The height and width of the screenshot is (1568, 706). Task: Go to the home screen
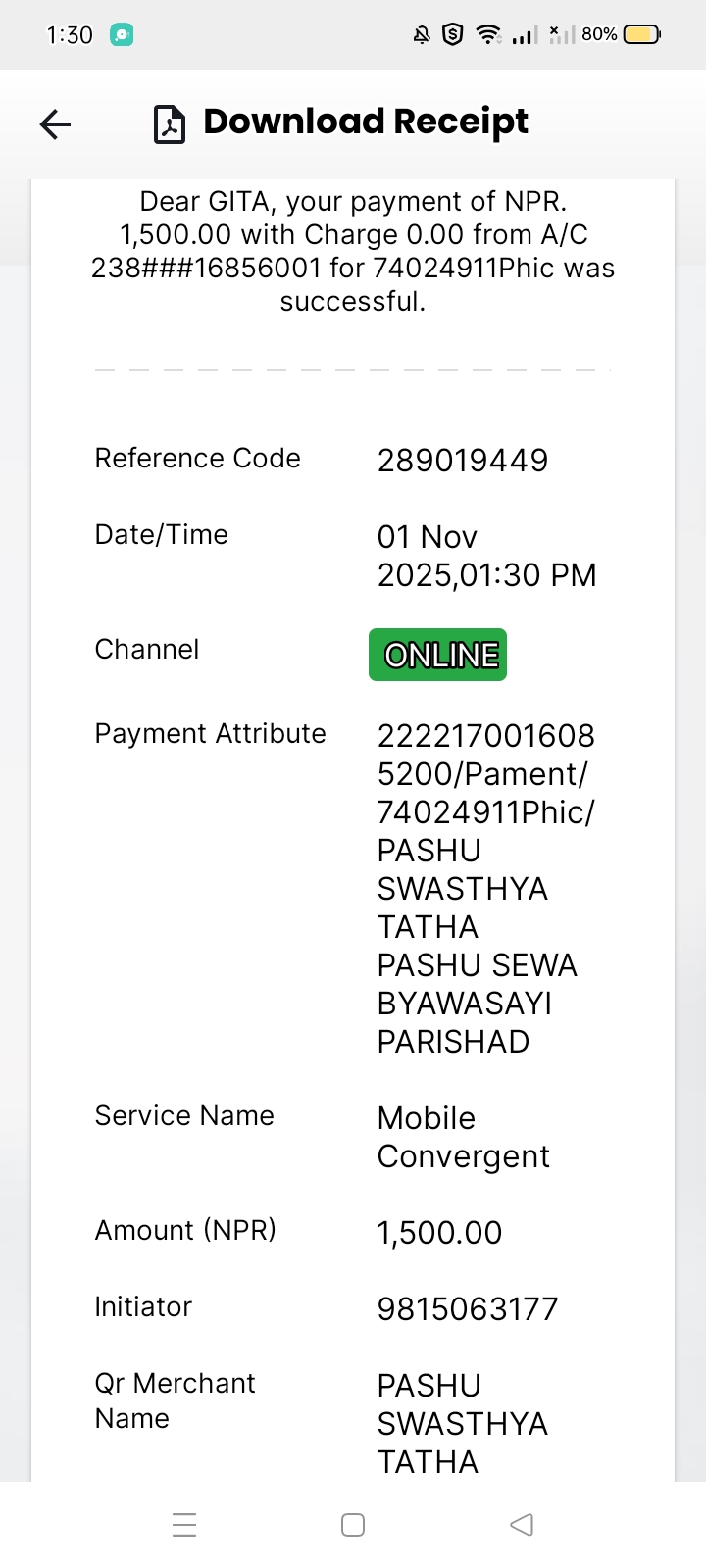pyautogui.click(x=353, y=1525)
